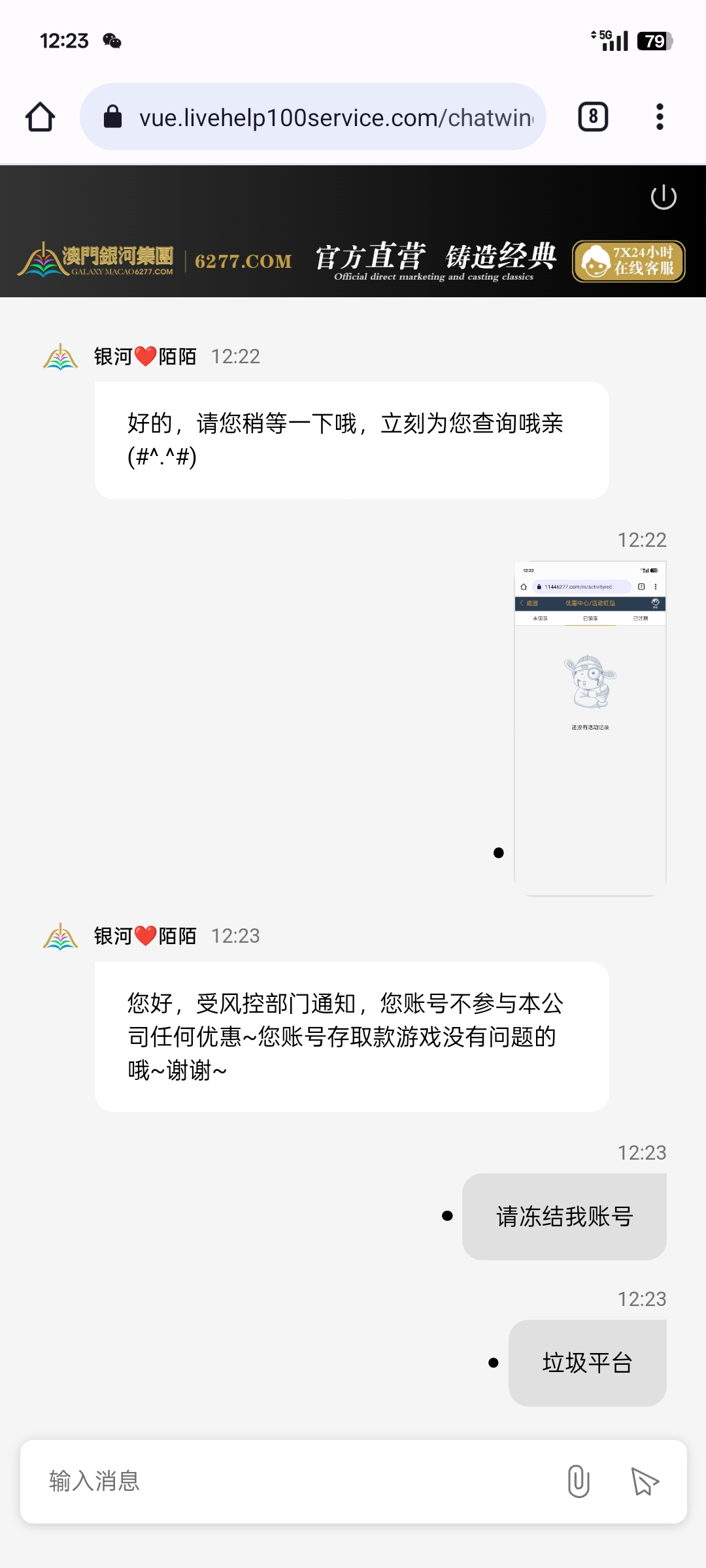
Task: Tap the 垃圾平台 message bubble
Action: (x=586, y=1364)
